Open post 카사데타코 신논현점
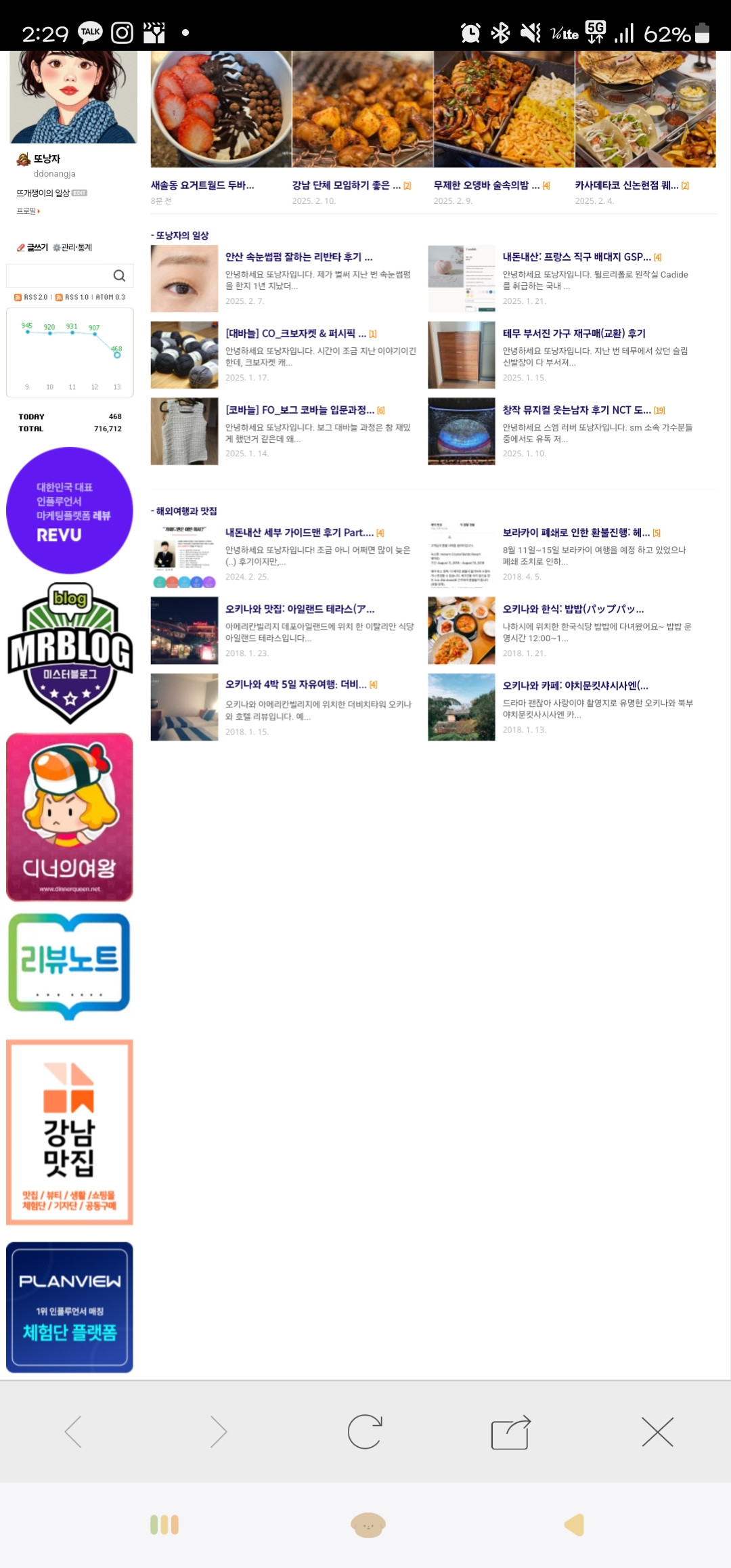Viewport: 731px width, 1568px height. [x=626, y=186]
